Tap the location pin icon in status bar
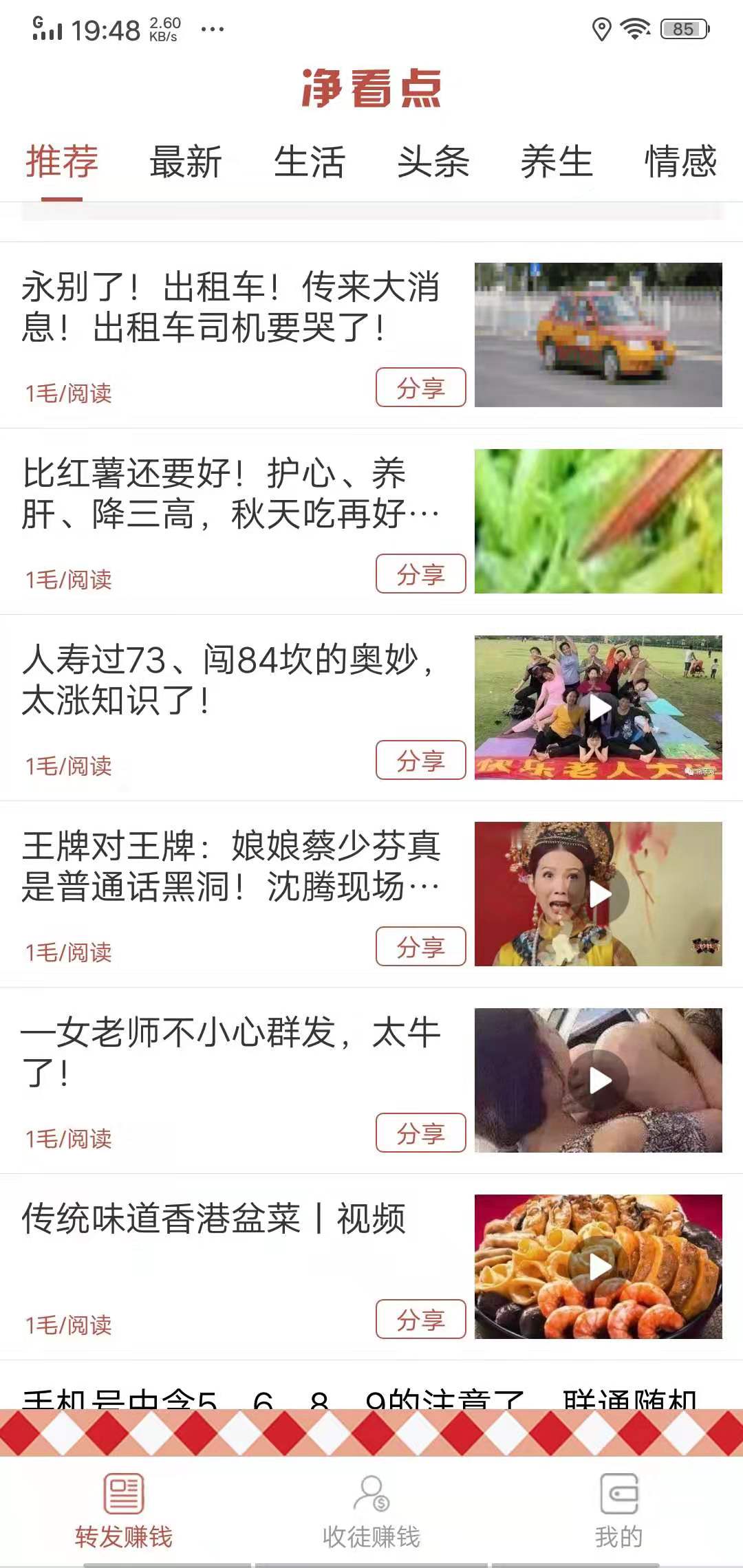The image size is (743, 1568). click(601, 28)
